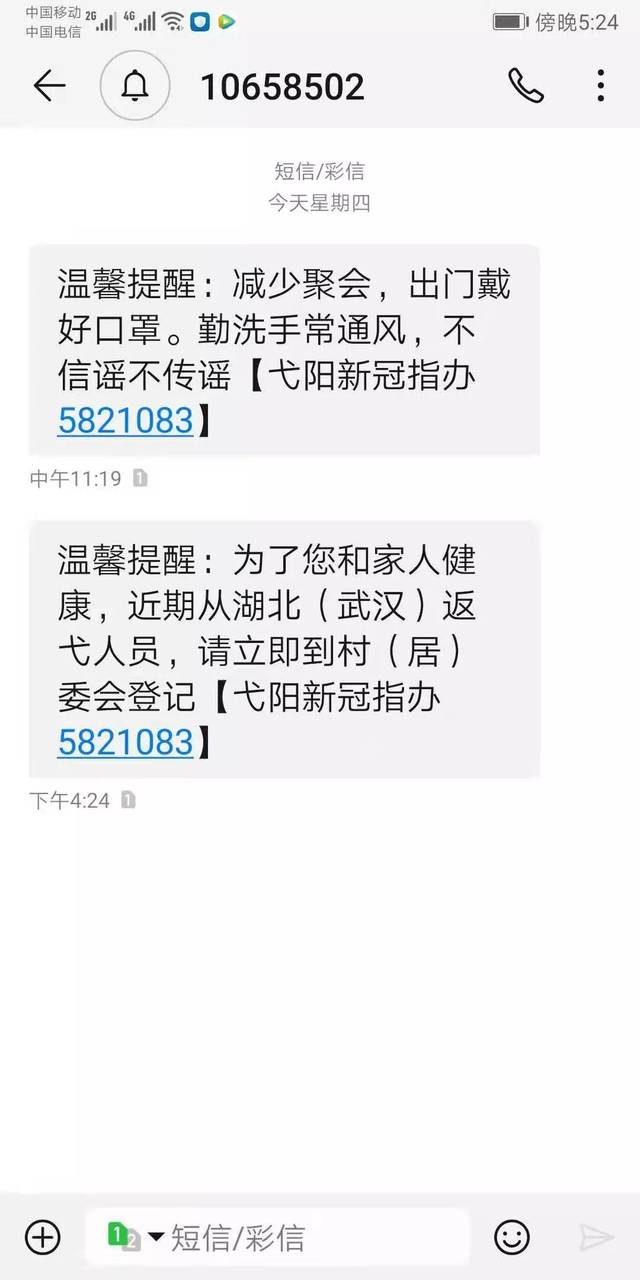The height and width of the screenshot is (1280, 640).
Task: Focus the 短信/彩信 message input field
Action: [277, 1238]
